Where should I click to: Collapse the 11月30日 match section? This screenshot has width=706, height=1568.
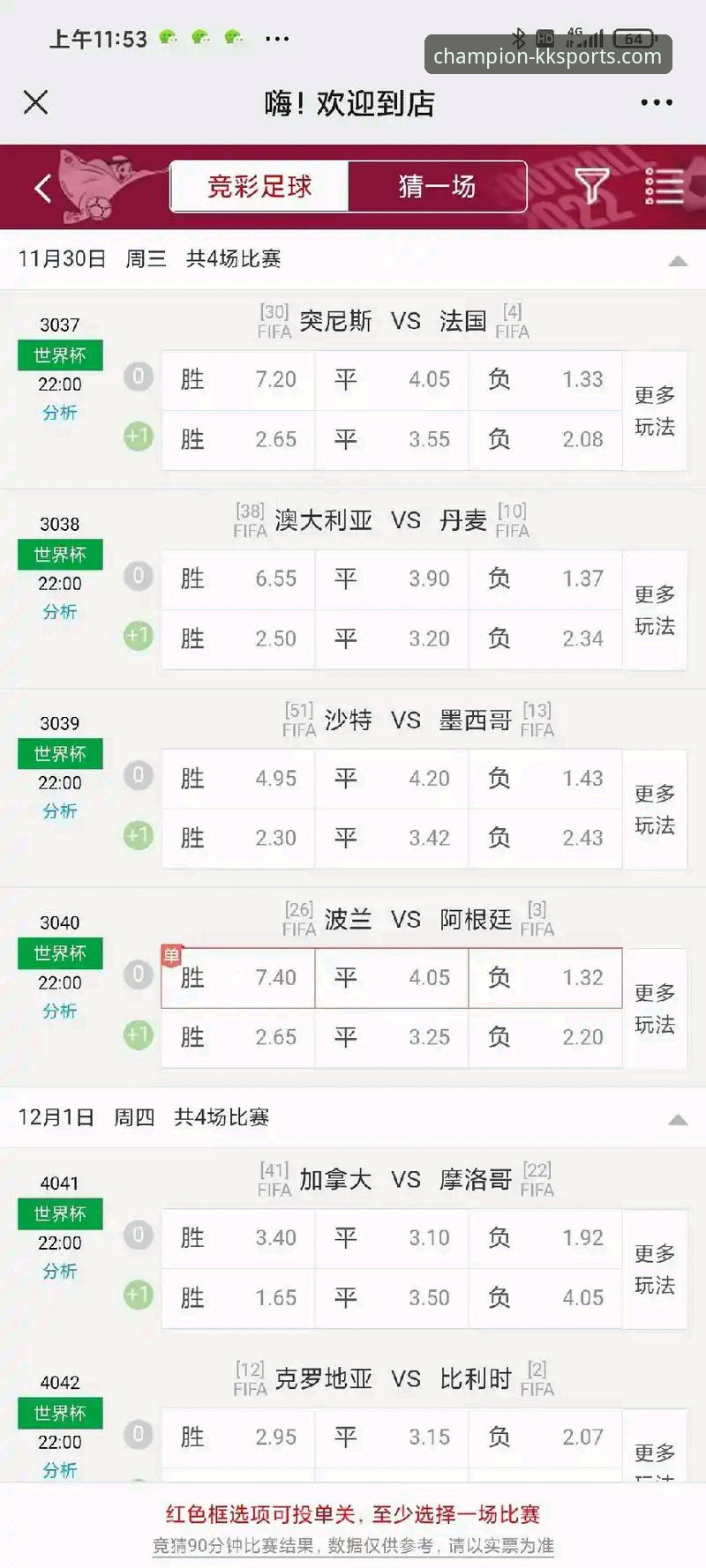click(680, 261)
